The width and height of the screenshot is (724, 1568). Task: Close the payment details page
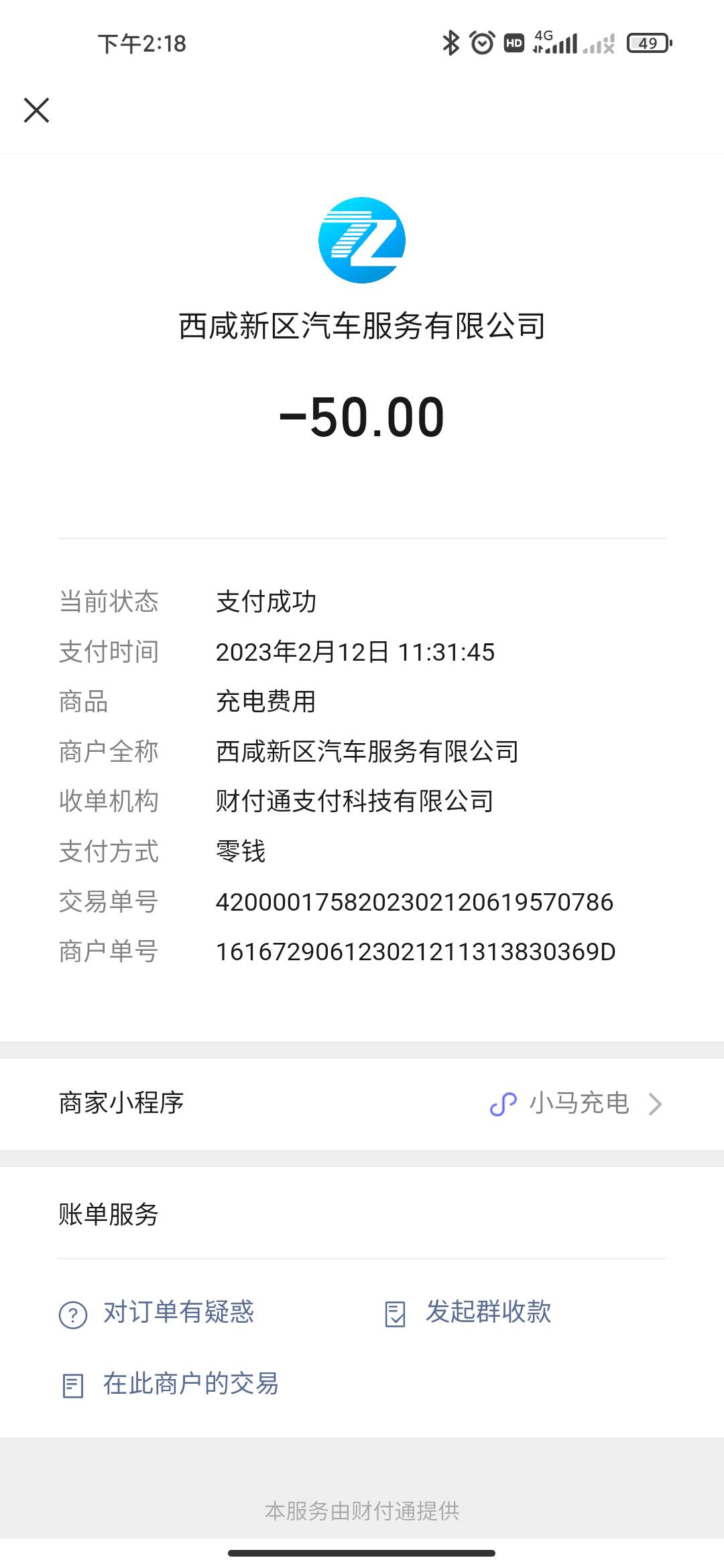click(x=37, y=111)
